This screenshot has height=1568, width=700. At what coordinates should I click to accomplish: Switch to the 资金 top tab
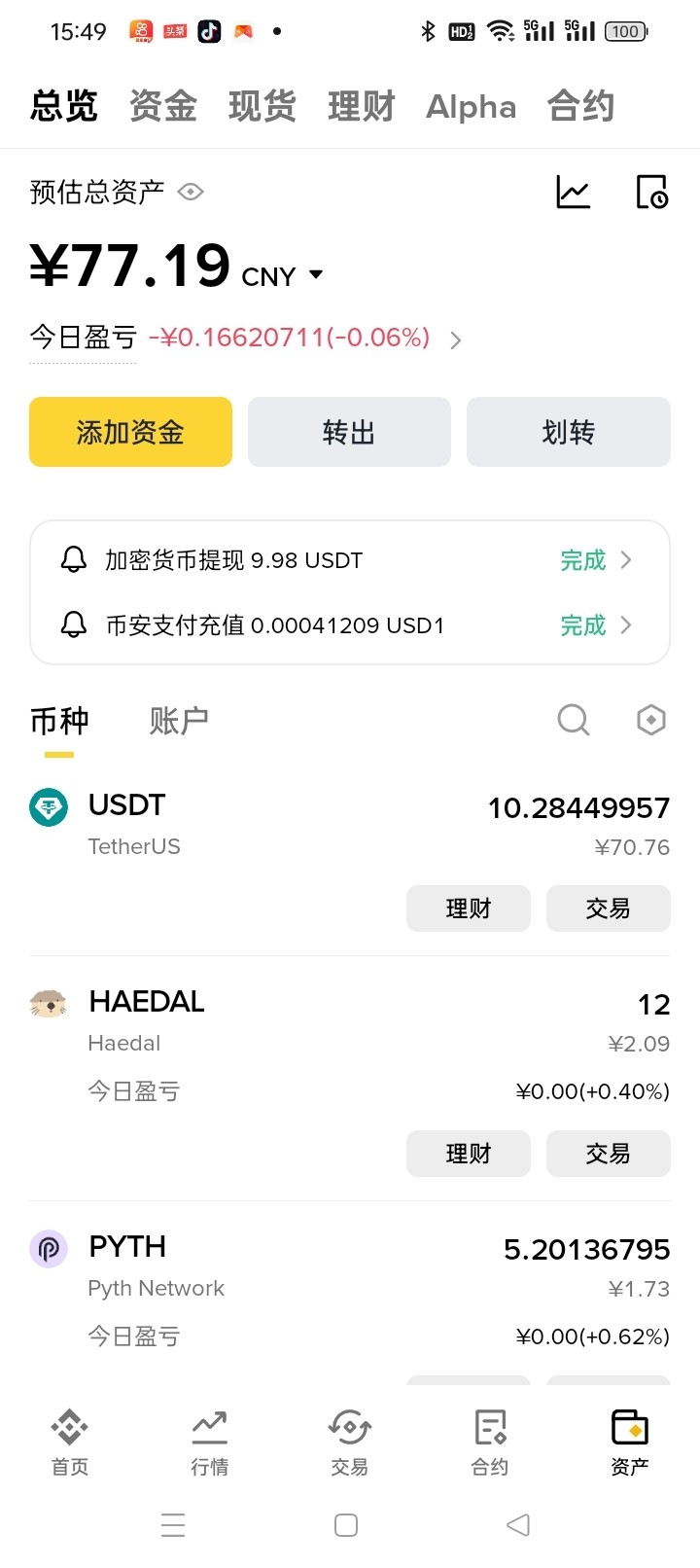(163, 106)
